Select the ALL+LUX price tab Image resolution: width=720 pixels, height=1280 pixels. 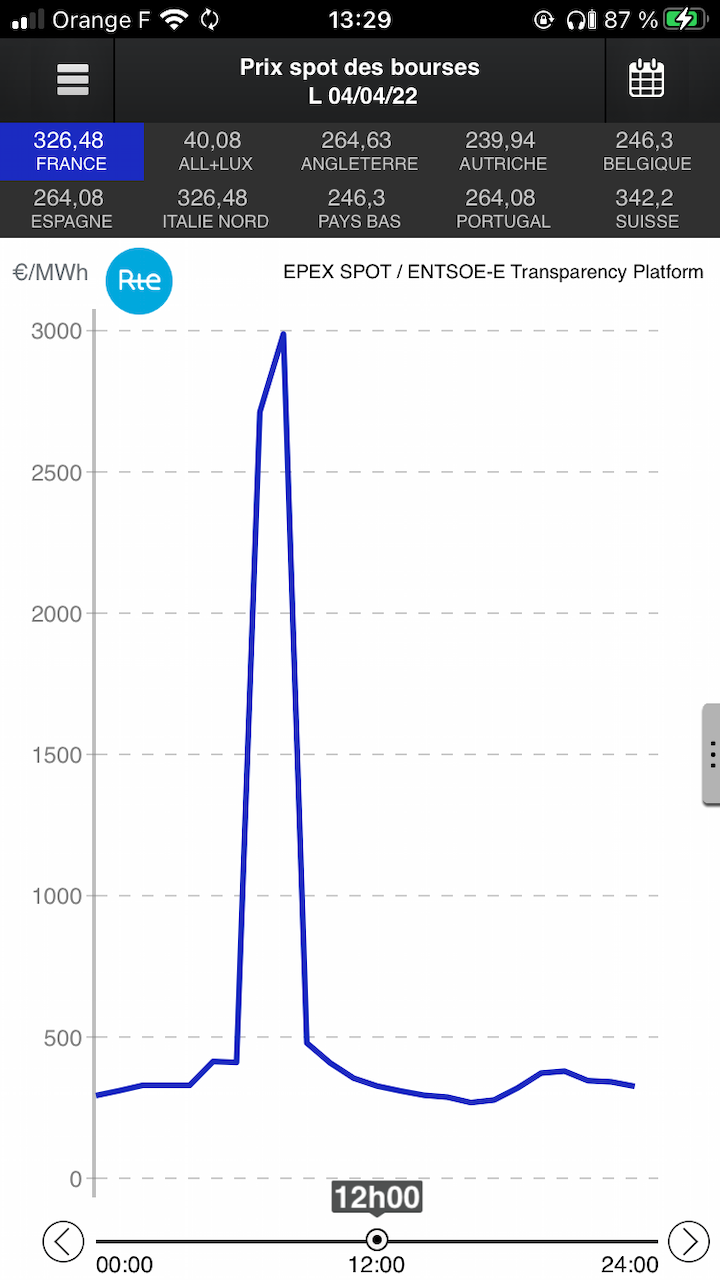[215, 152]
